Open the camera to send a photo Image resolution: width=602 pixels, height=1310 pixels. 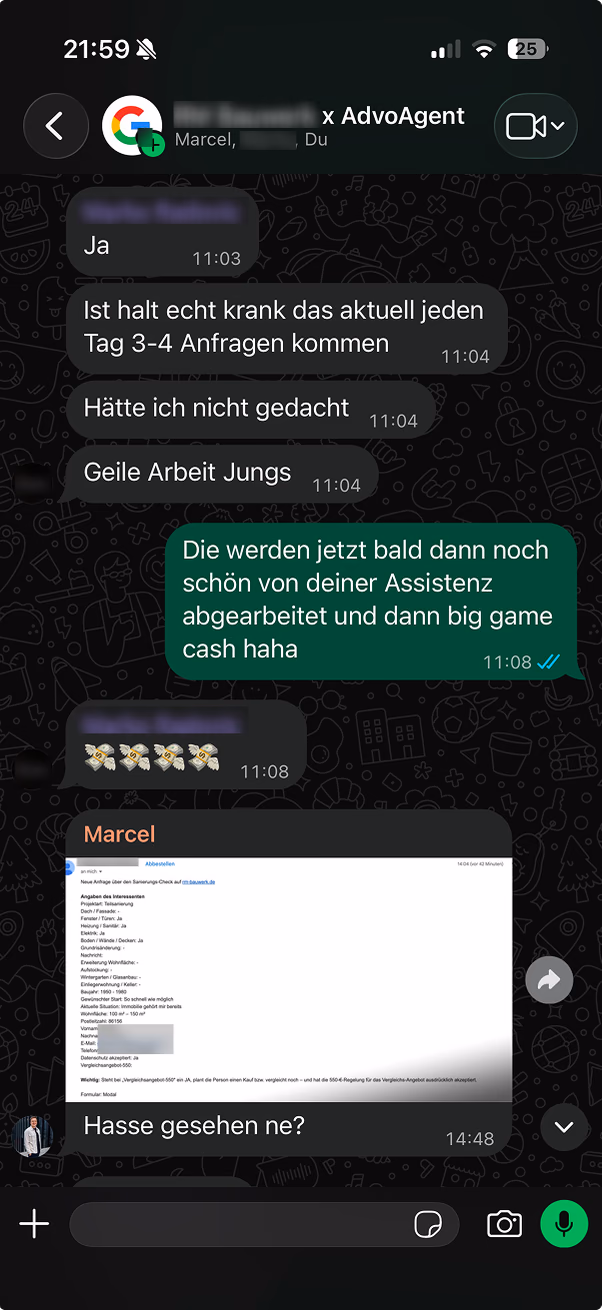click(x=504, y=1224)
